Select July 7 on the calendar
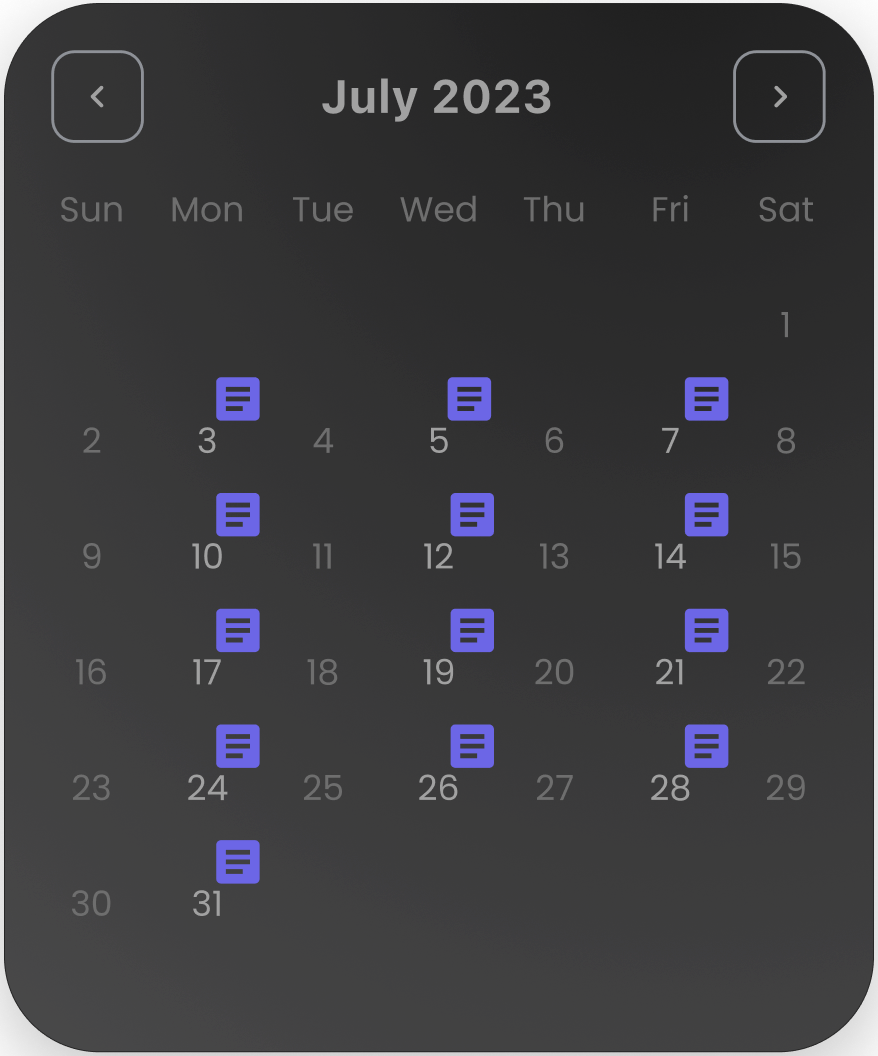This screenshot has width=878, height=1056. click(670, 441)
